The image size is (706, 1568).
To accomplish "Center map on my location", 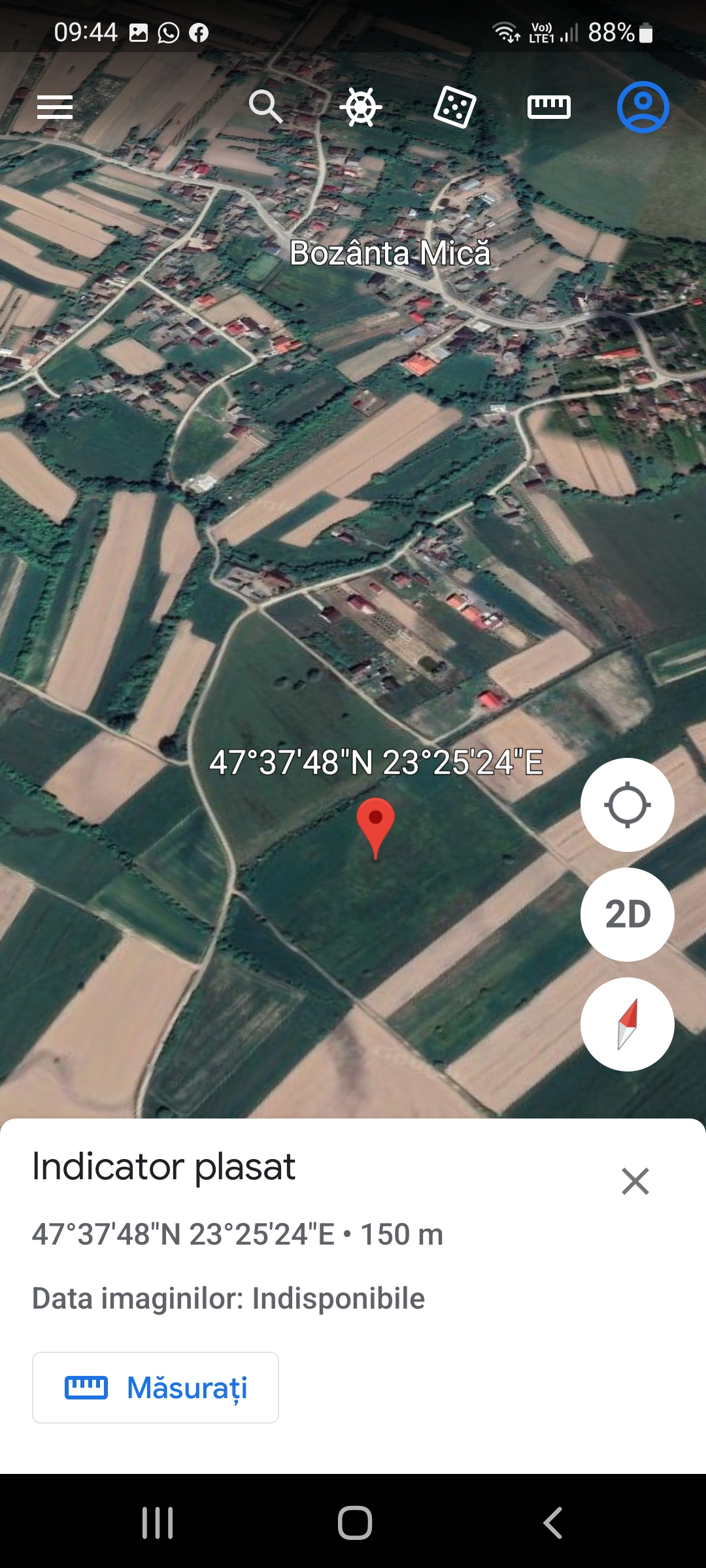I will (628, 804).
